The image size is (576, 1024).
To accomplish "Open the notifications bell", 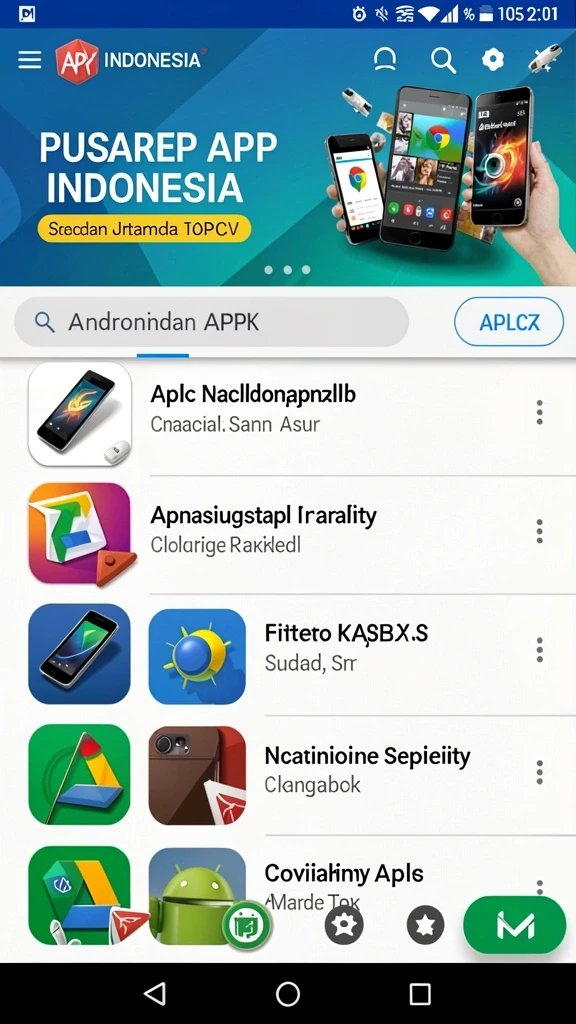I will [385, 60].
